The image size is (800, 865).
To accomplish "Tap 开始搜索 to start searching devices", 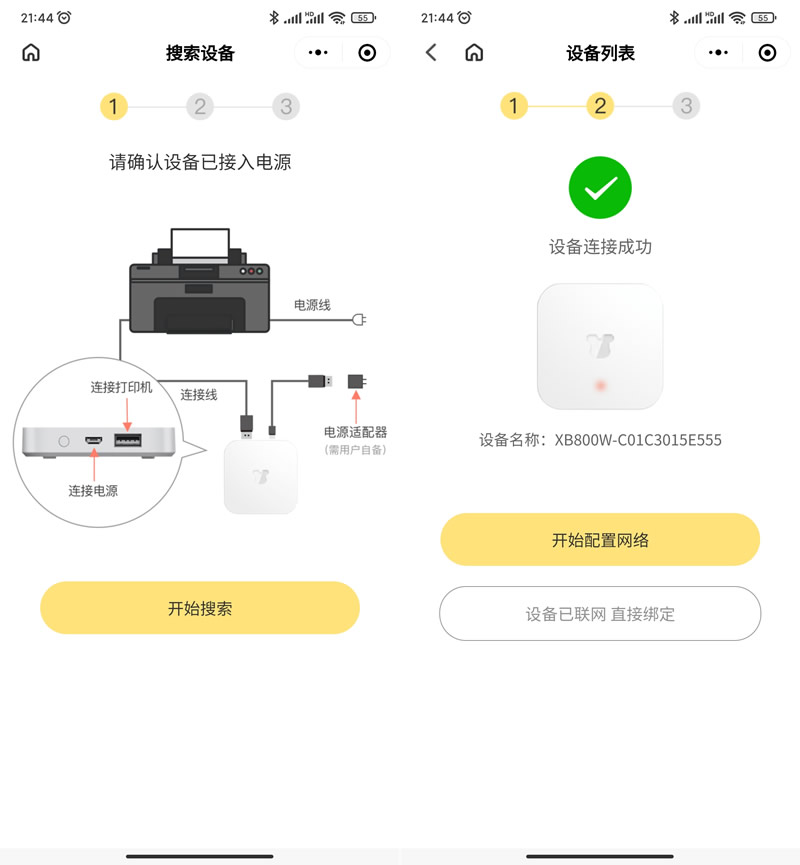I will tap(200, 608).
